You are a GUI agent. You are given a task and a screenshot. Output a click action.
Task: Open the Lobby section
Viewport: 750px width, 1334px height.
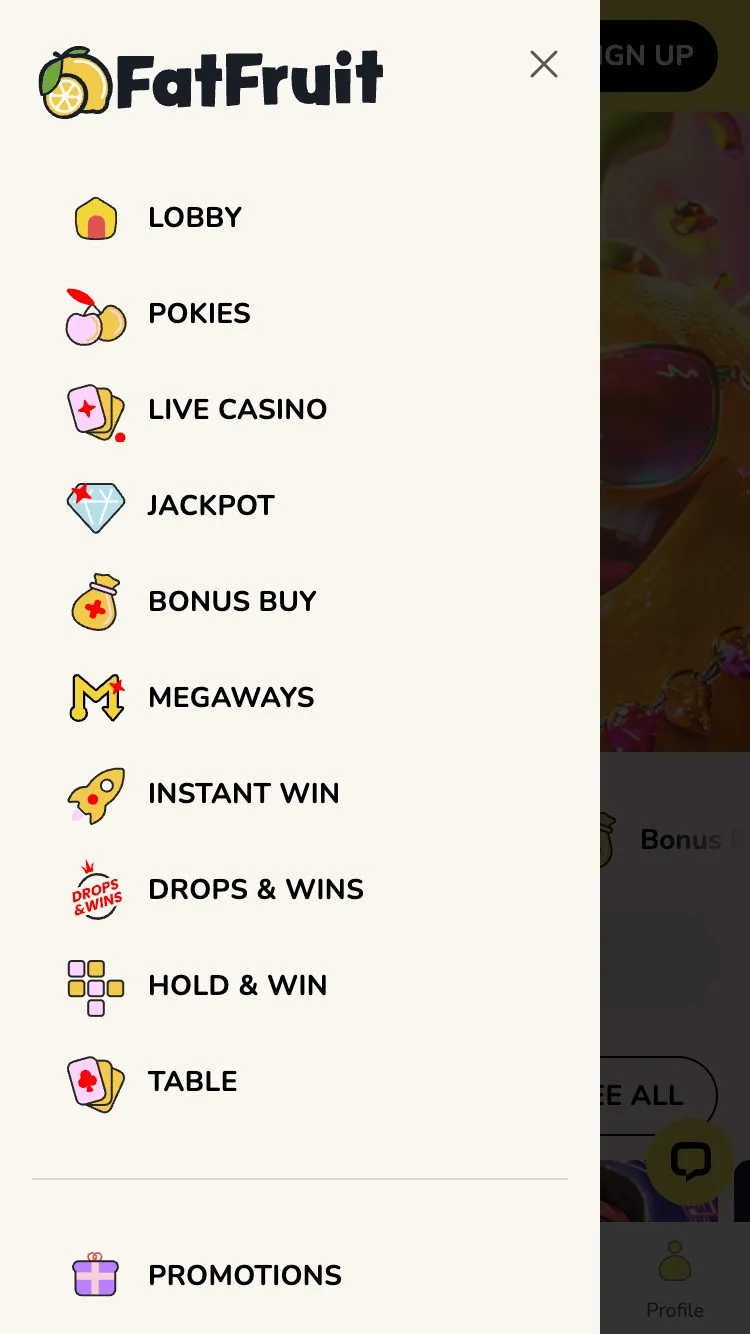click(x=194, y=218)
